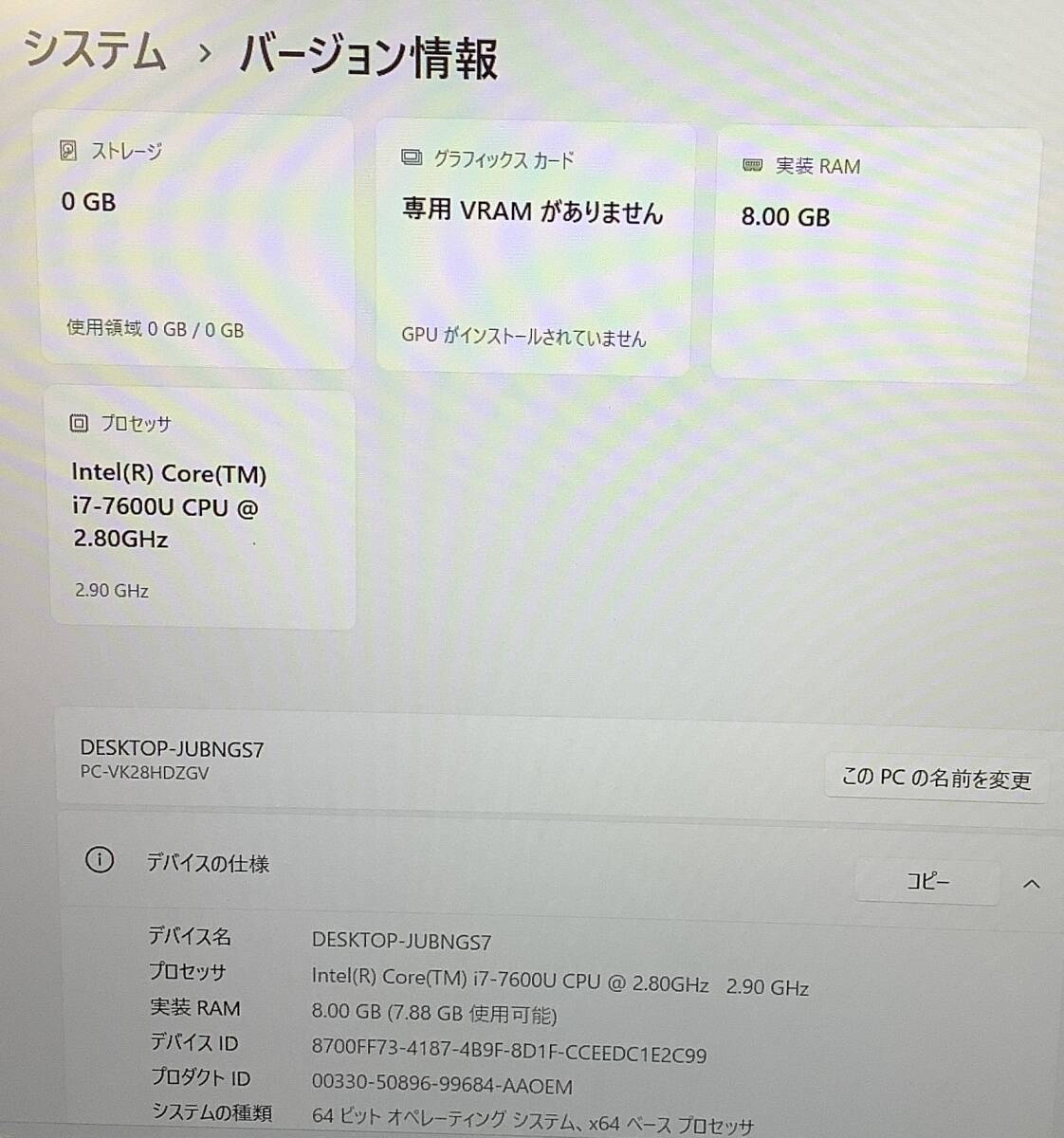This screenshot has height=1138, width=1064.
Task: Click the 使用領域 0 GB usage indicator
Action: point(155,330)
